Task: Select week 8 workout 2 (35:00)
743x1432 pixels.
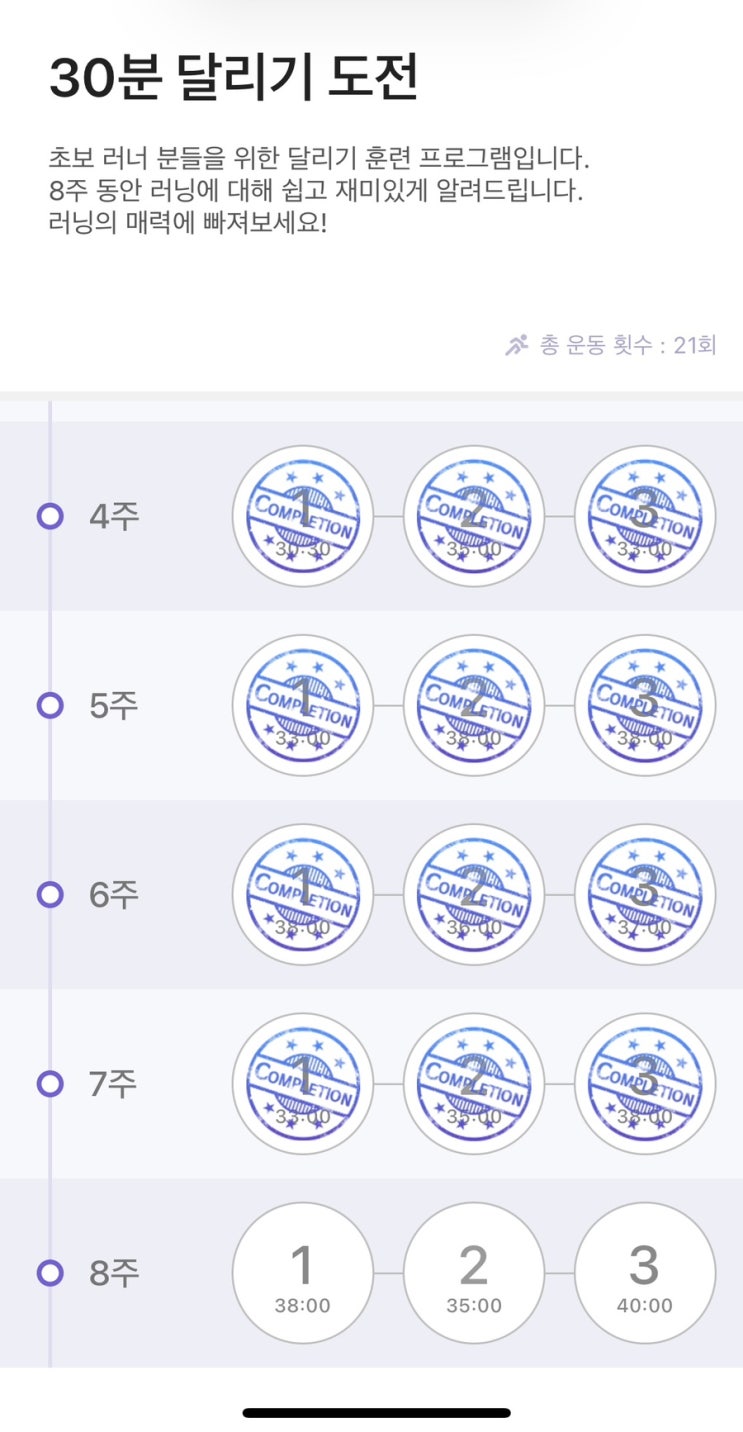Action: 474,1273
